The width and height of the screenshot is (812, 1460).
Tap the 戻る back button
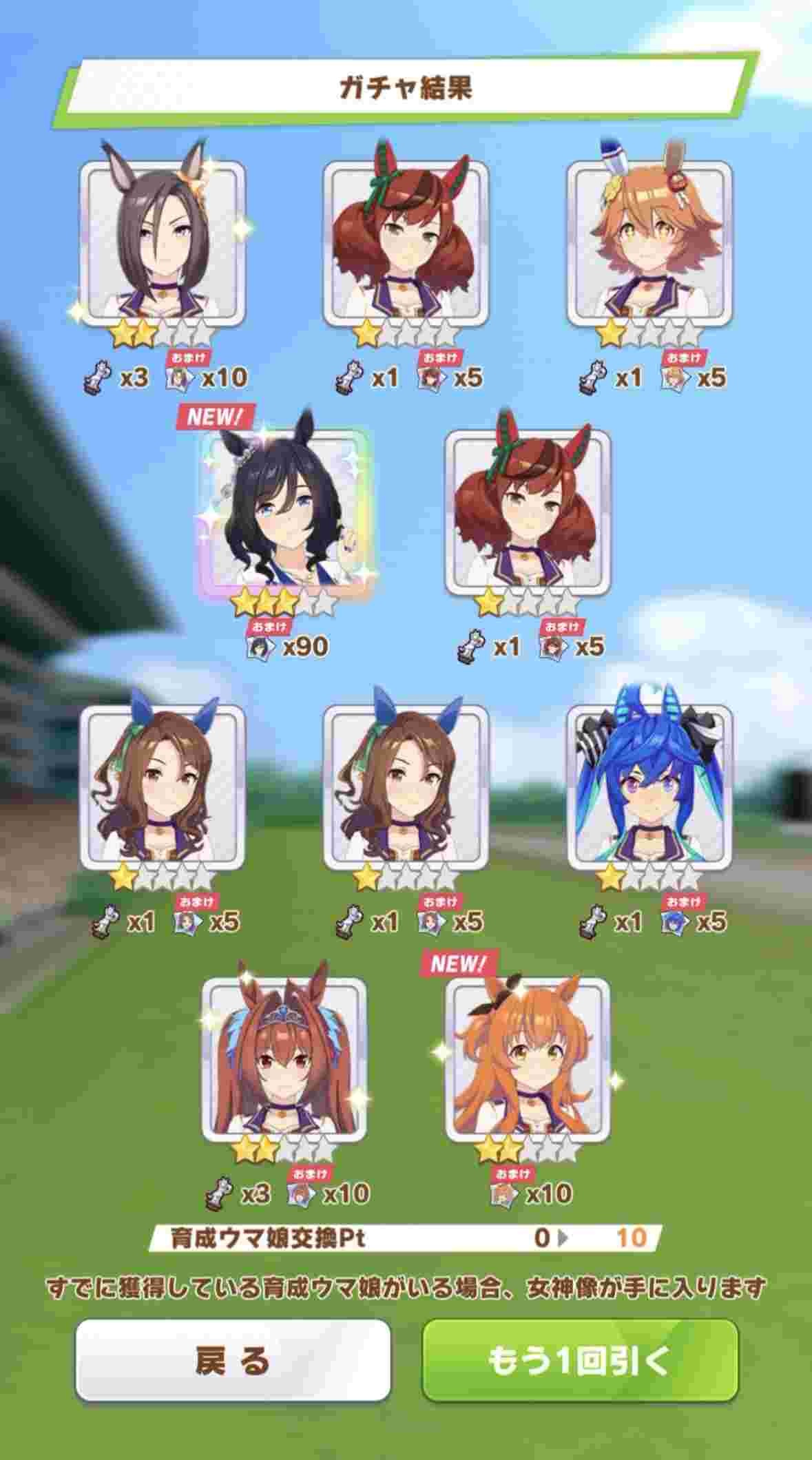(233, 1360)
